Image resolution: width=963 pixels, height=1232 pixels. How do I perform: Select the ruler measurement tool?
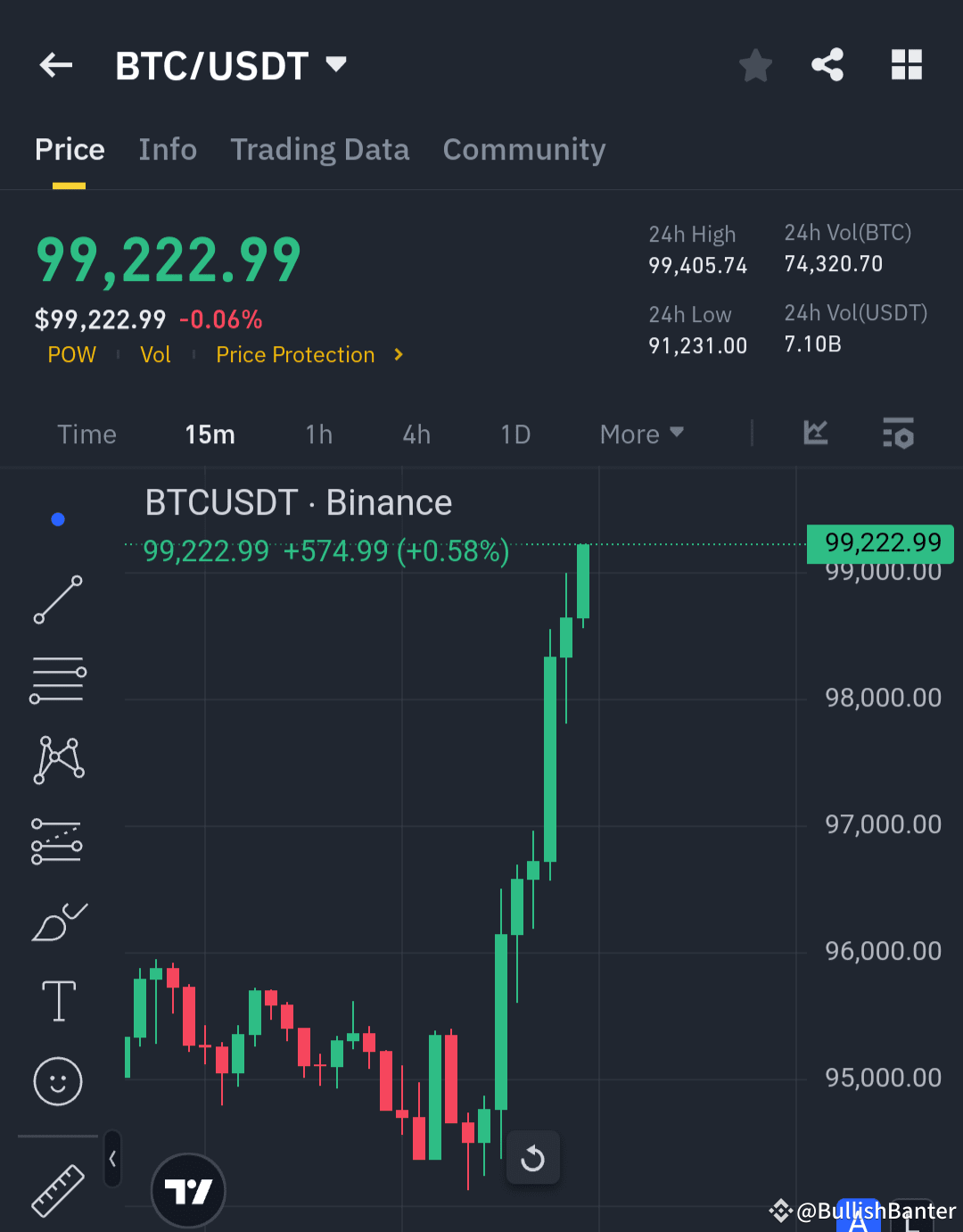click(x=57, y=1190)
